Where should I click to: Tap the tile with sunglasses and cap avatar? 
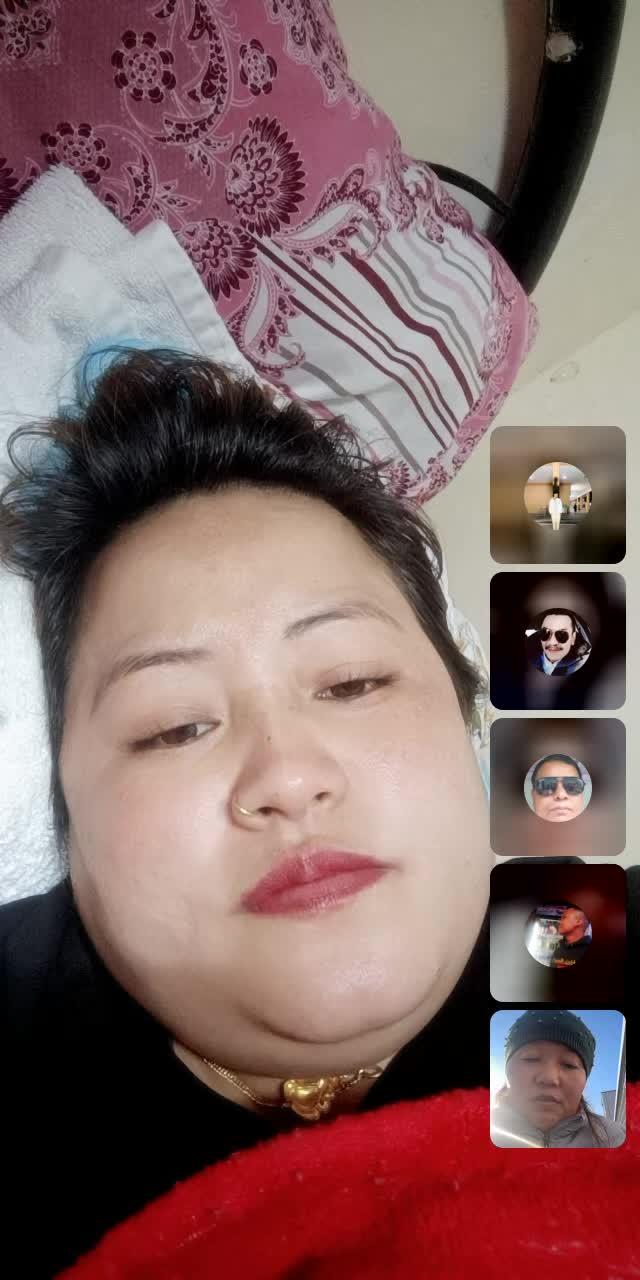click(x=557, y=787)
